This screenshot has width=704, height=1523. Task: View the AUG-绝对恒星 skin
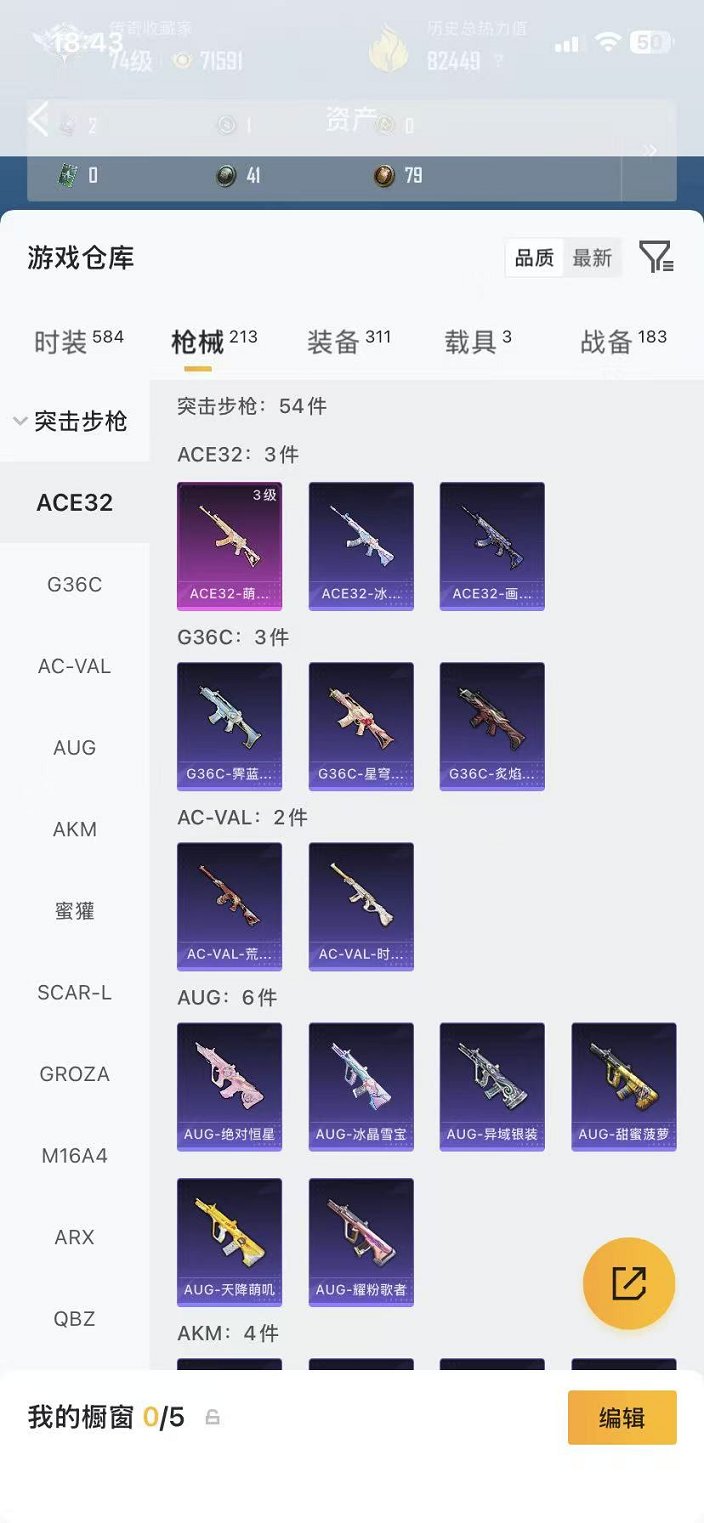coord(229,1085)
